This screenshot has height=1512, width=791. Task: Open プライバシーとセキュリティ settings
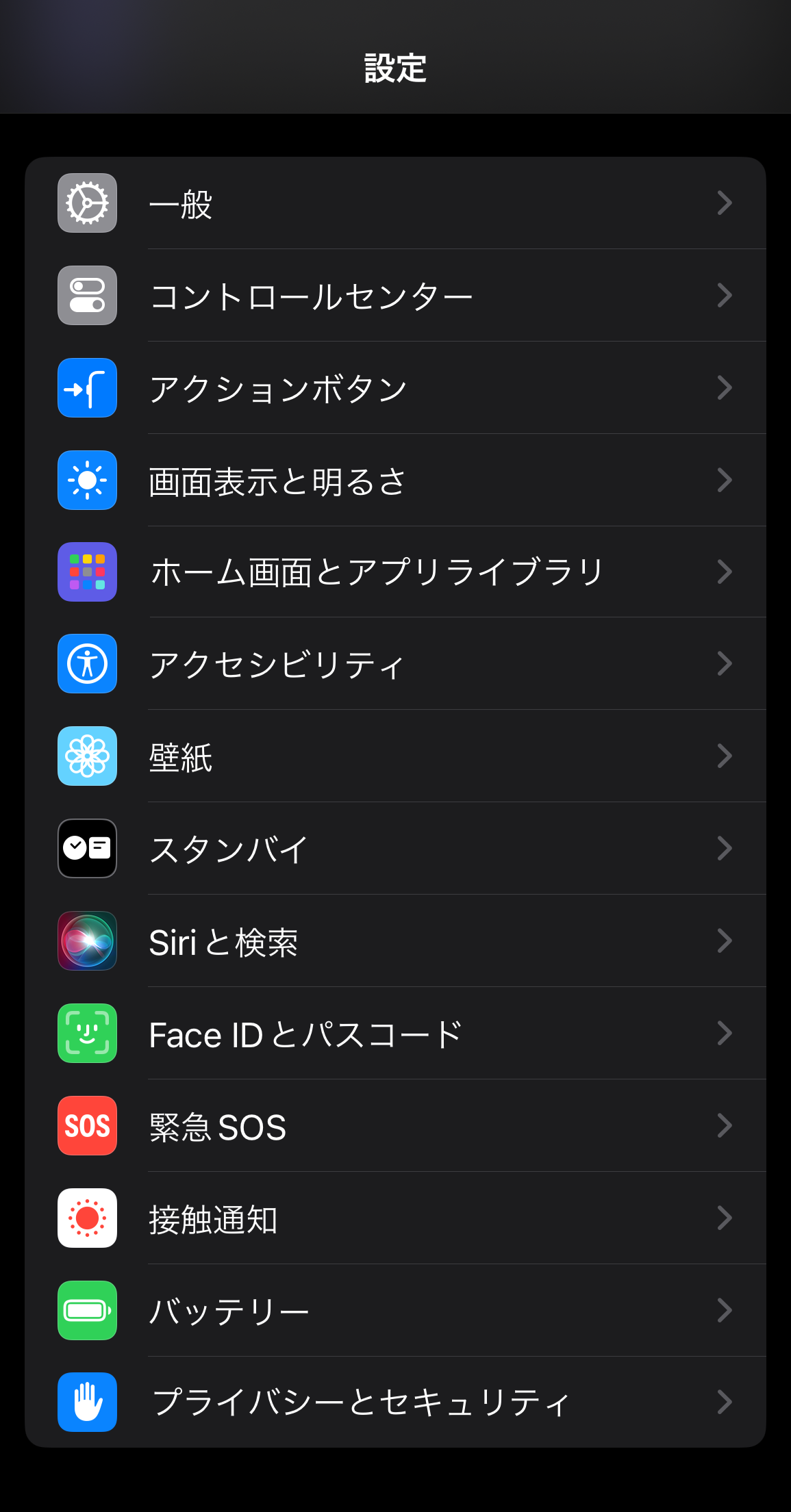click(x=395, y=1402)
